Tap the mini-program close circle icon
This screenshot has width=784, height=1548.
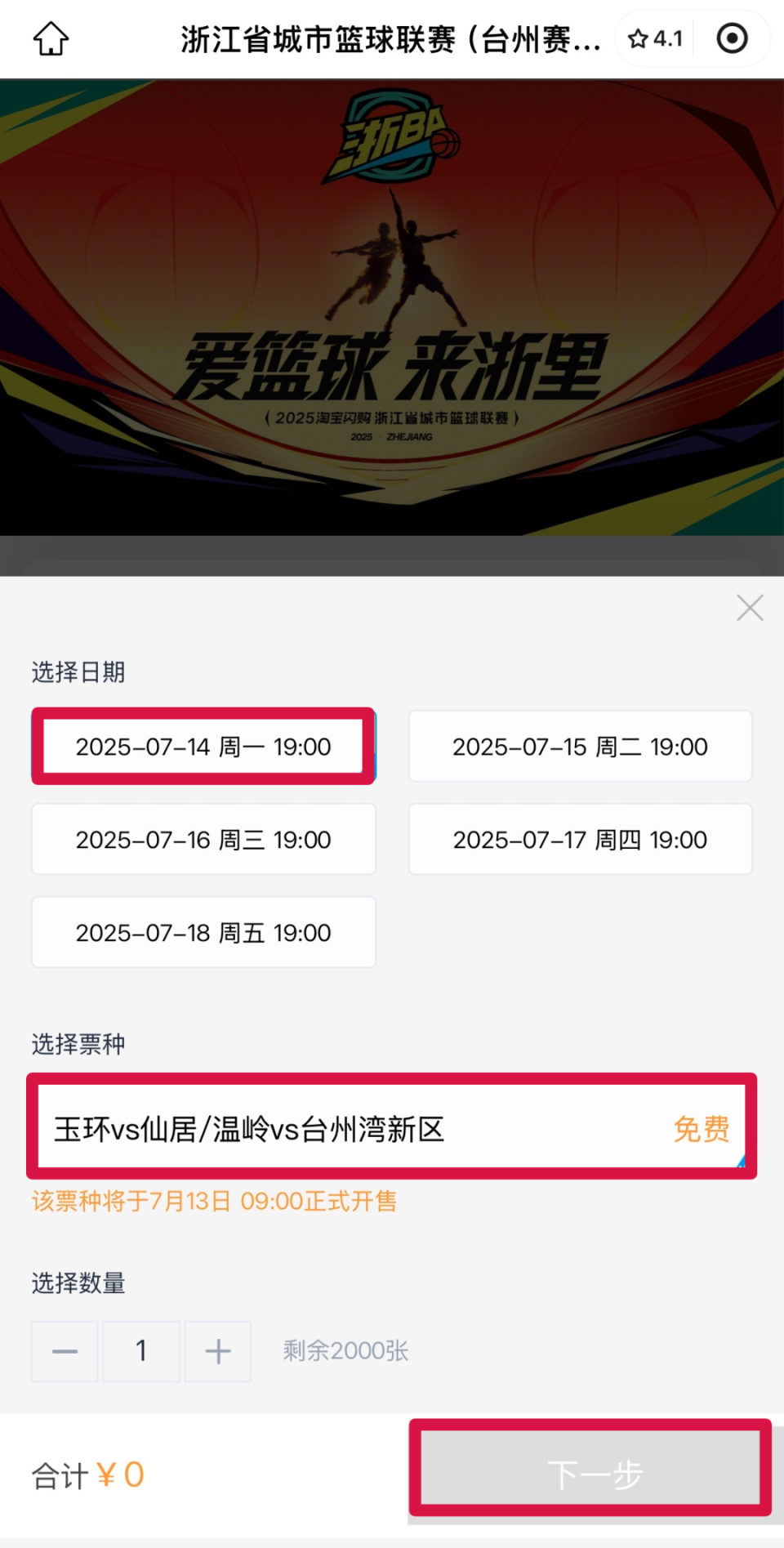[732, 38]
